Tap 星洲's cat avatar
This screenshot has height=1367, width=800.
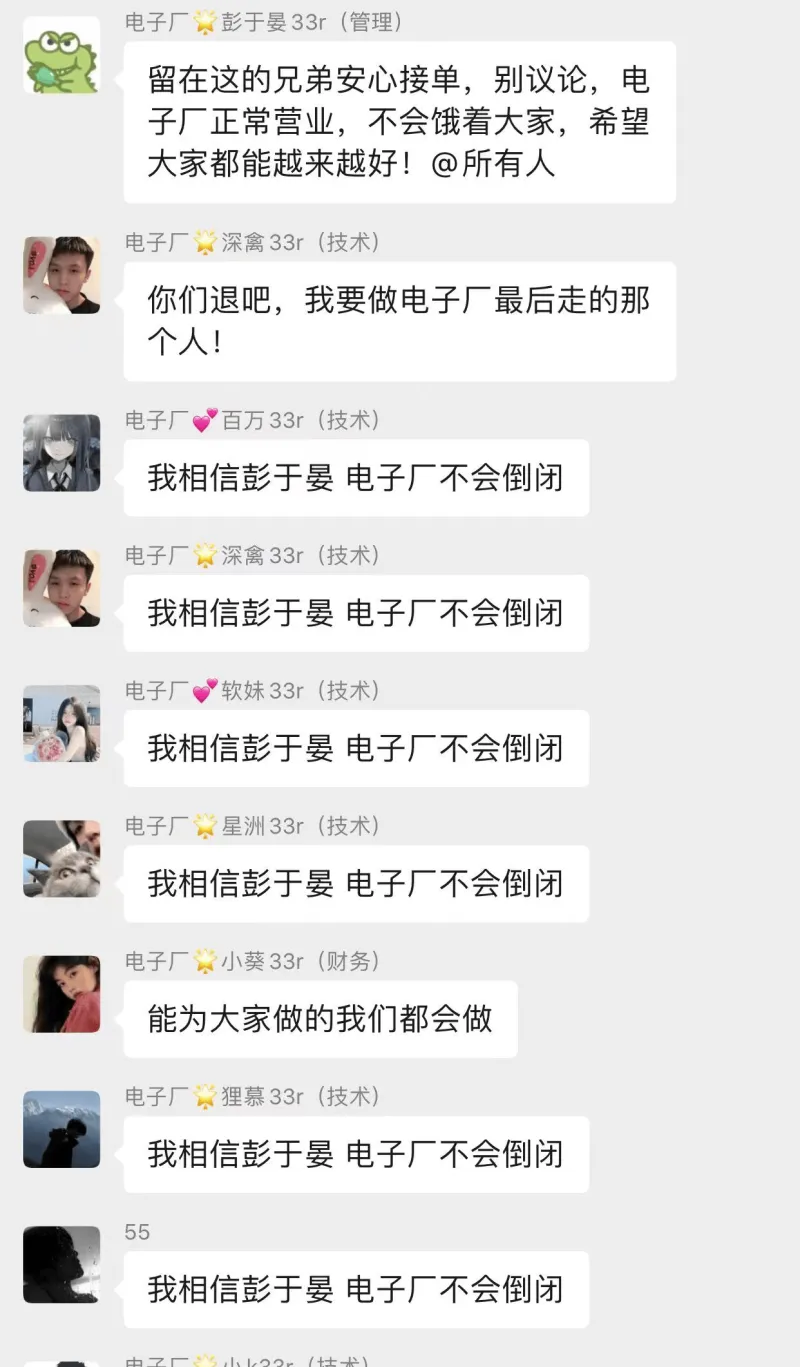tap(62, 859)
